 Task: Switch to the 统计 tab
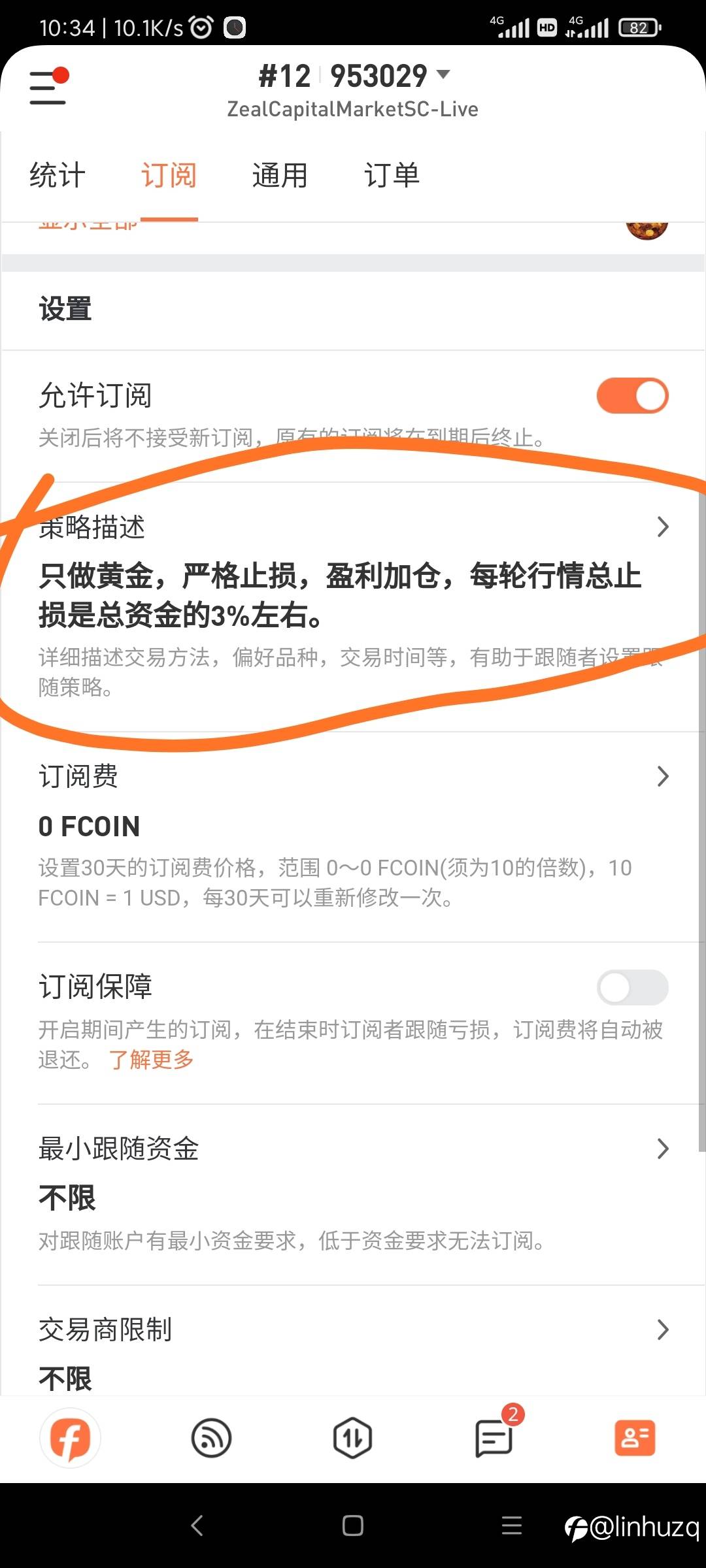[58, 176]
